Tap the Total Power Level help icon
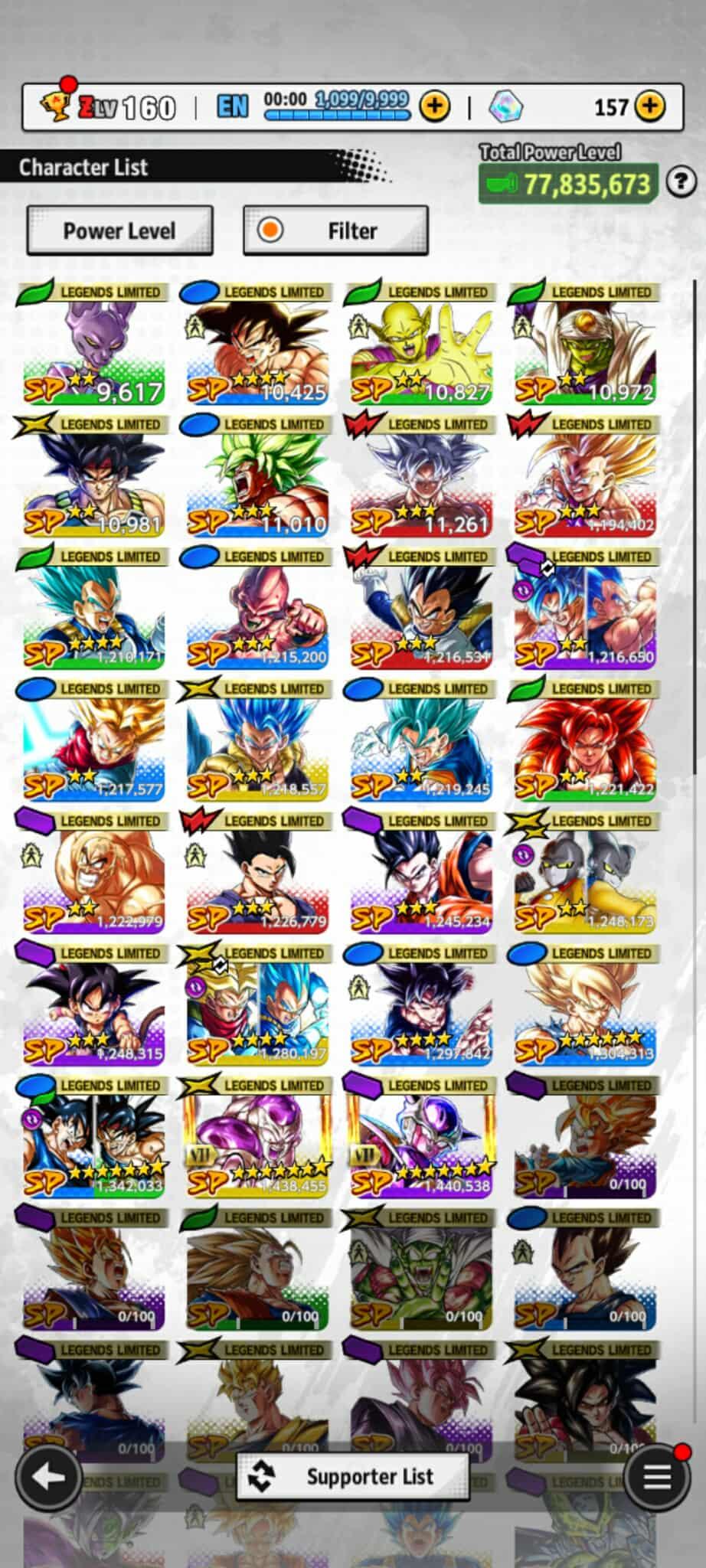The width and height of the screenshot is (706, 1568). tap(680, 182)
